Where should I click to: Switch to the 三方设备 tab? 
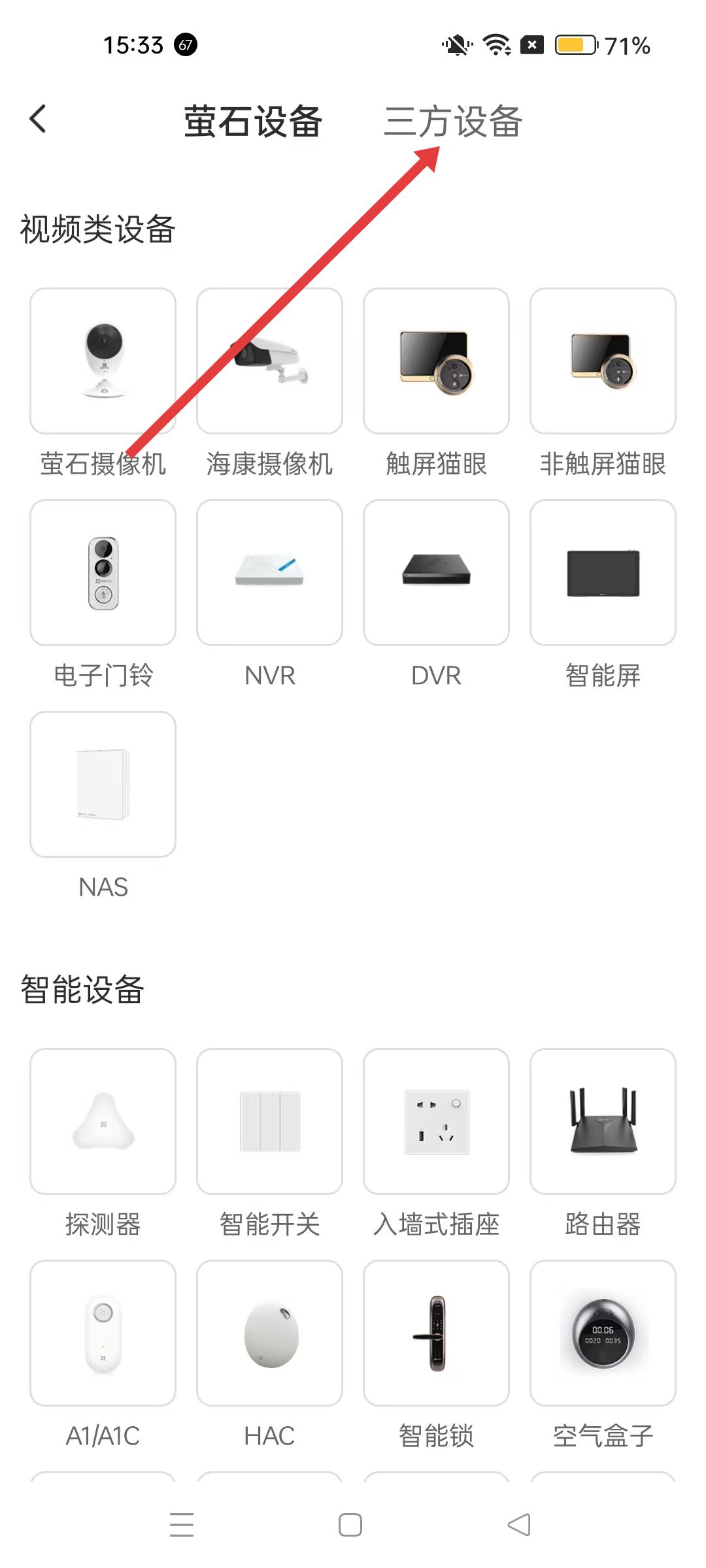click(x=452, y=122)
